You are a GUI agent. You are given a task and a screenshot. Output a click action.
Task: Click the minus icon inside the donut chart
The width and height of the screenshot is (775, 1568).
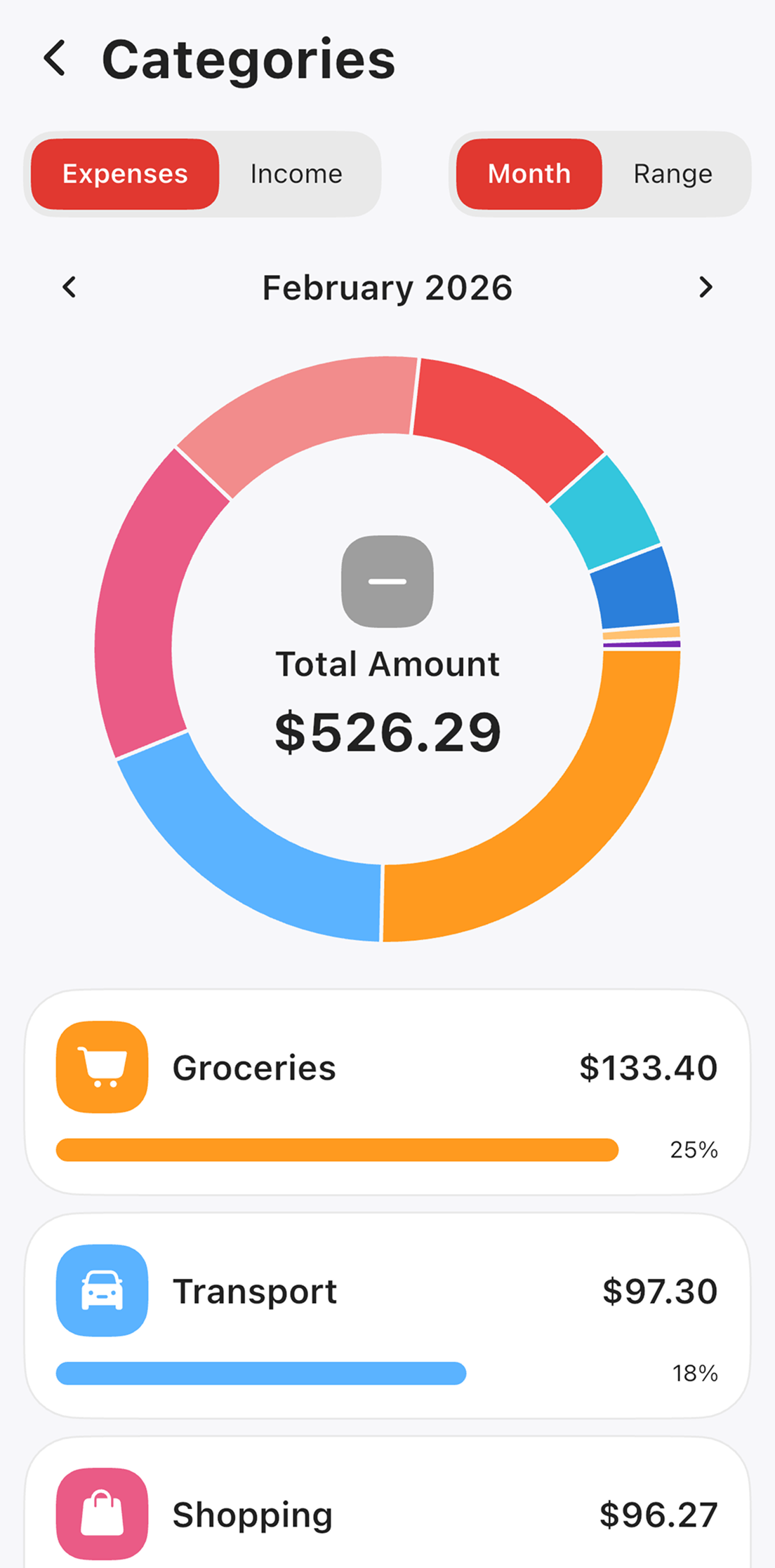[x=387, y=580]
